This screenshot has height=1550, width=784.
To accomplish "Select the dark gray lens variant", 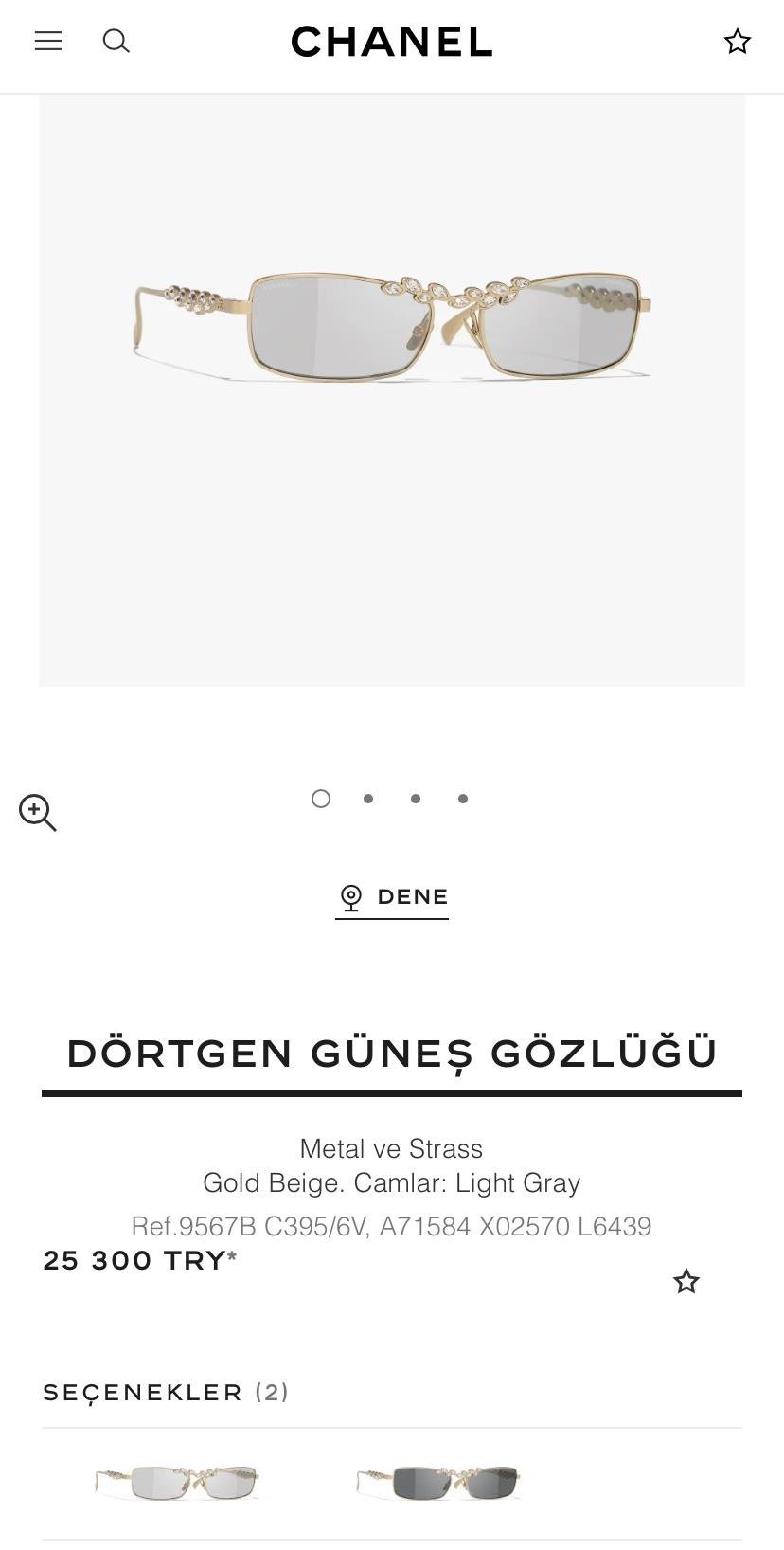I will point(438,1483).
